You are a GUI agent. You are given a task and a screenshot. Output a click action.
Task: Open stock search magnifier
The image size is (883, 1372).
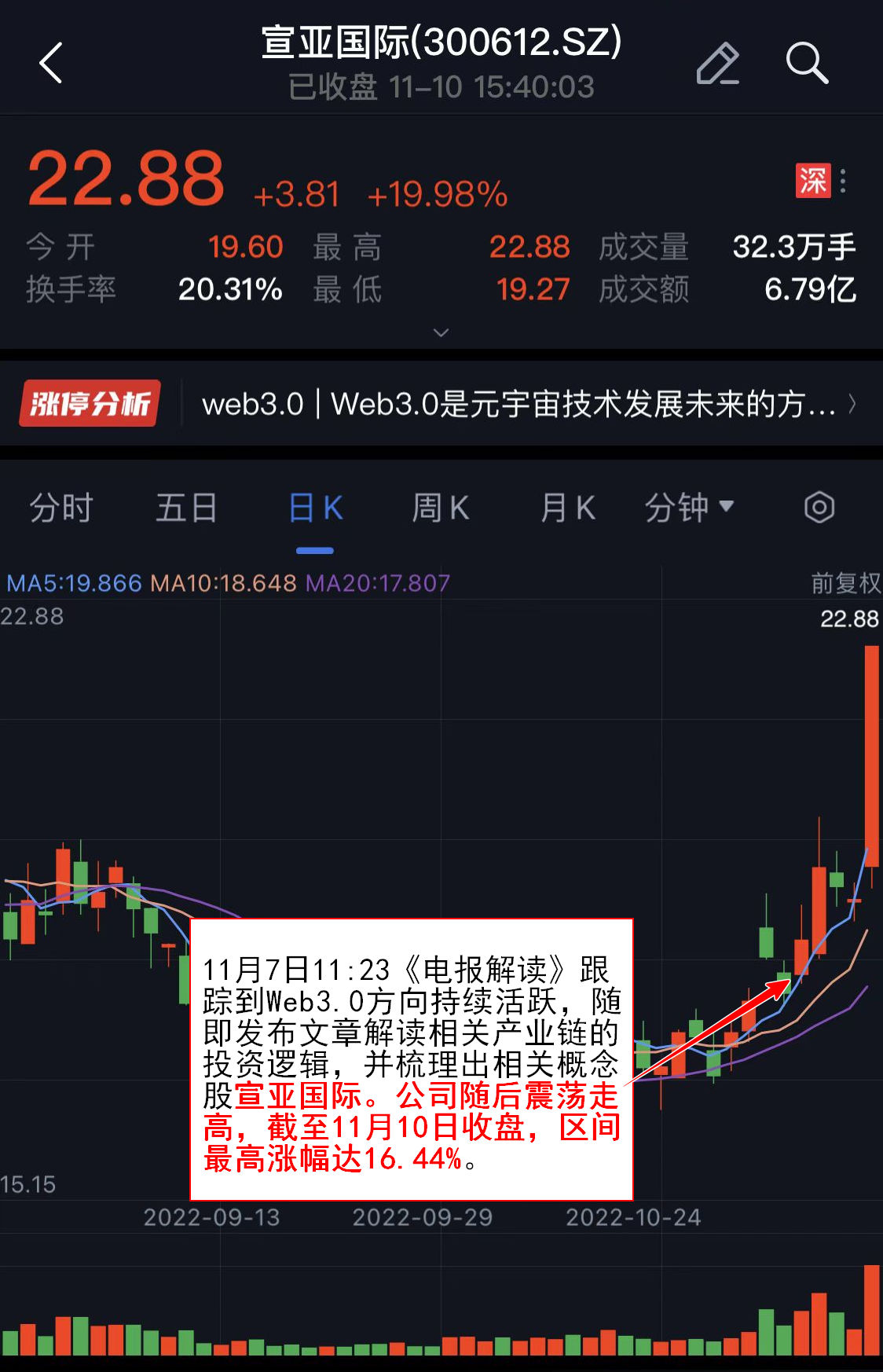(x=807, y=63)
